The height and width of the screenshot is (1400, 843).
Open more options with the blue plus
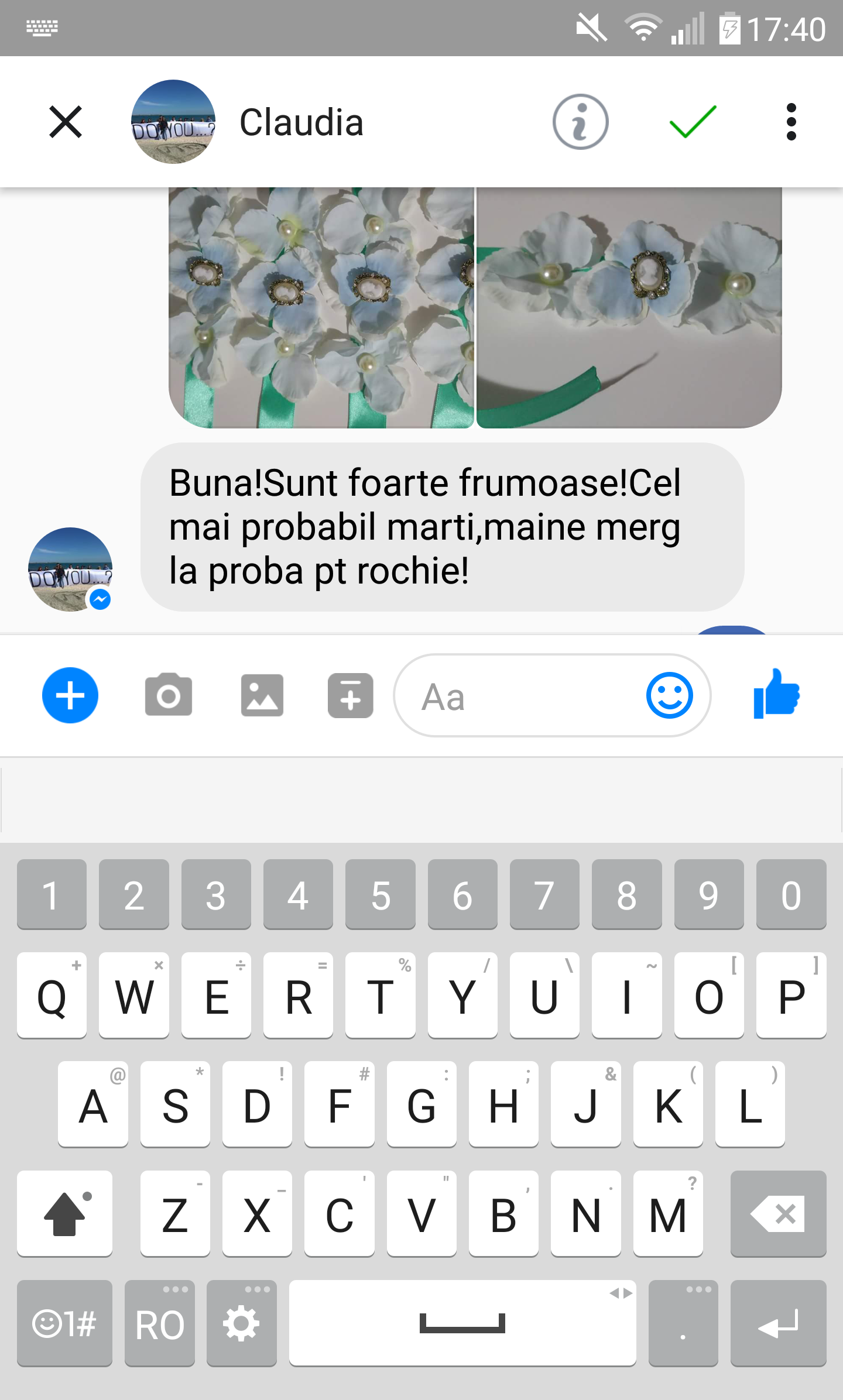coord(70,695)
